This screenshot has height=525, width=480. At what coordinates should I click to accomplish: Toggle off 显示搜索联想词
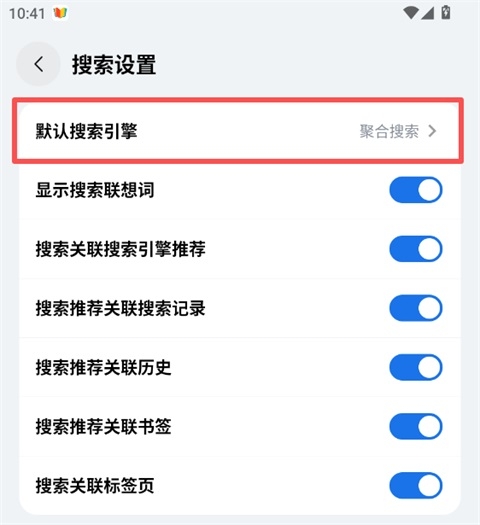click(416, 190)
